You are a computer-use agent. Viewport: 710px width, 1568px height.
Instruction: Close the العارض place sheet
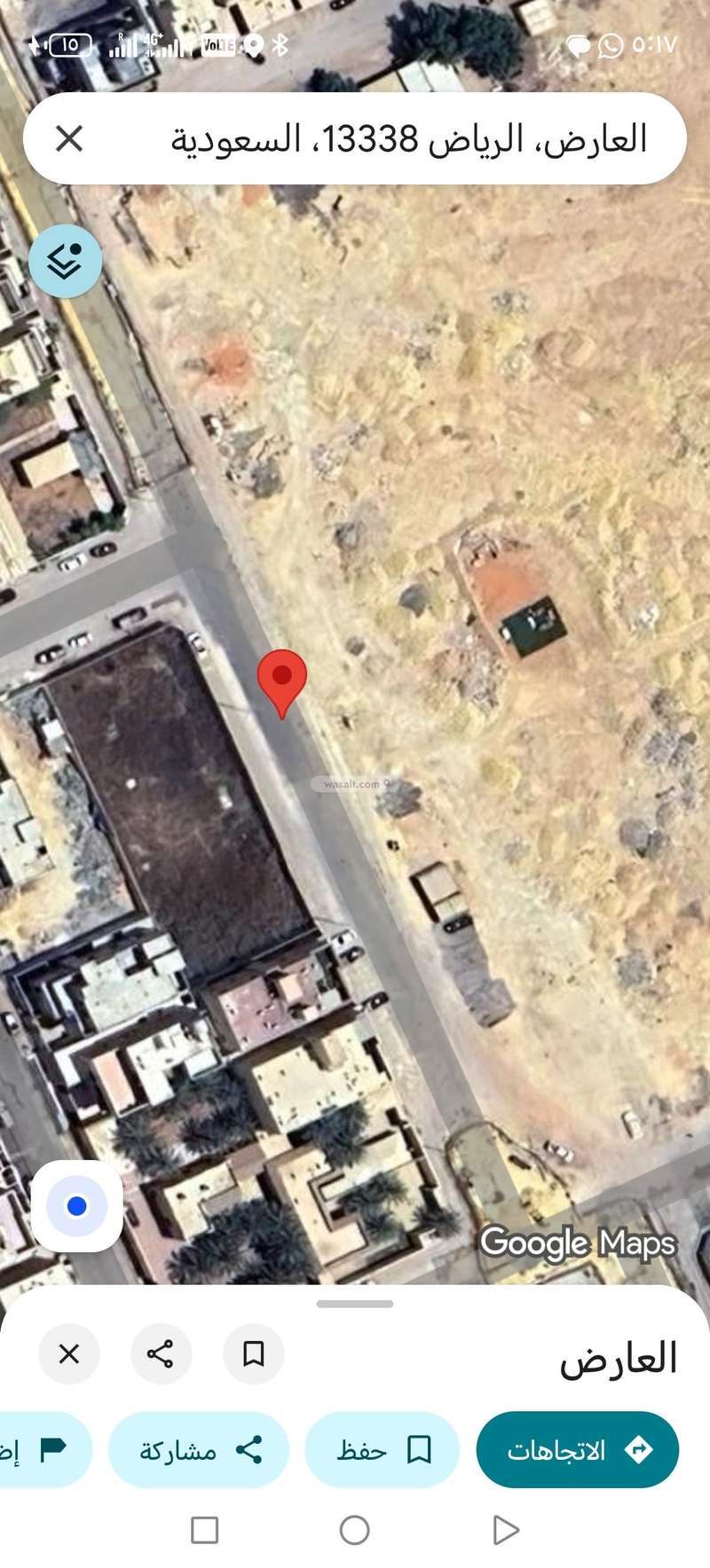pyautogui.click(x=69, y=1353)
